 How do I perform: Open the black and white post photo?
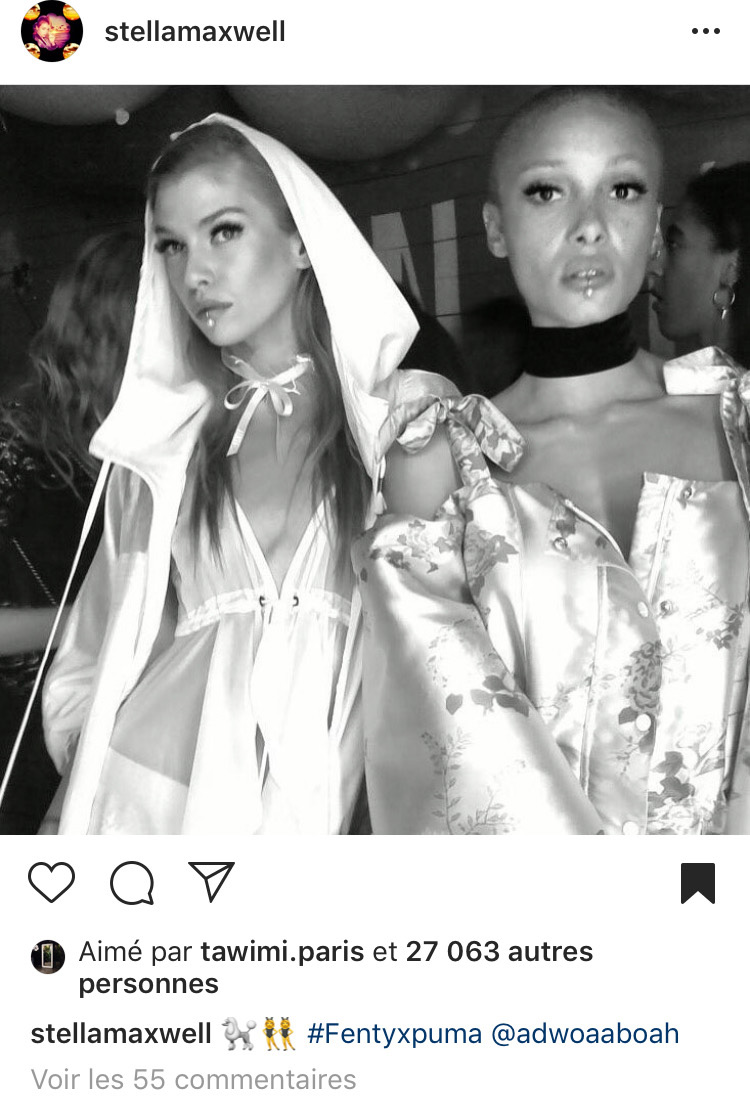coord(375,460)
